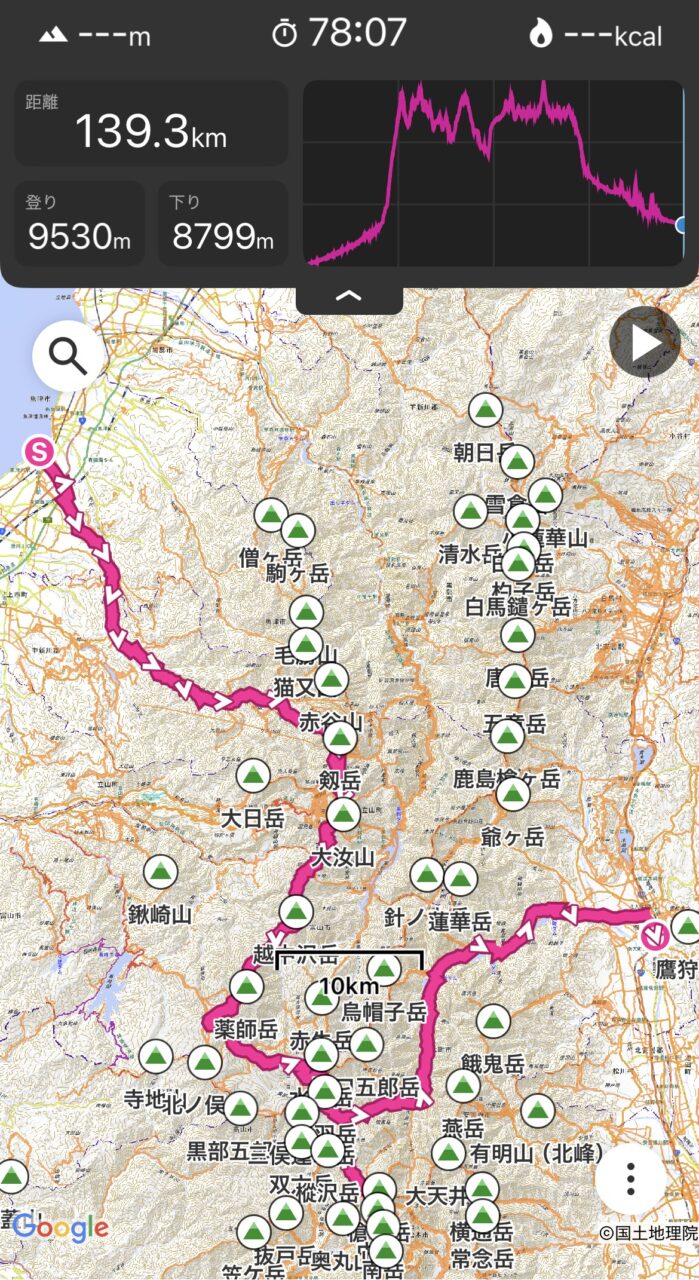Collapse the stats panel with the chevron
The width and height of the screenshot is (699, 1280).
coord(349,296)
